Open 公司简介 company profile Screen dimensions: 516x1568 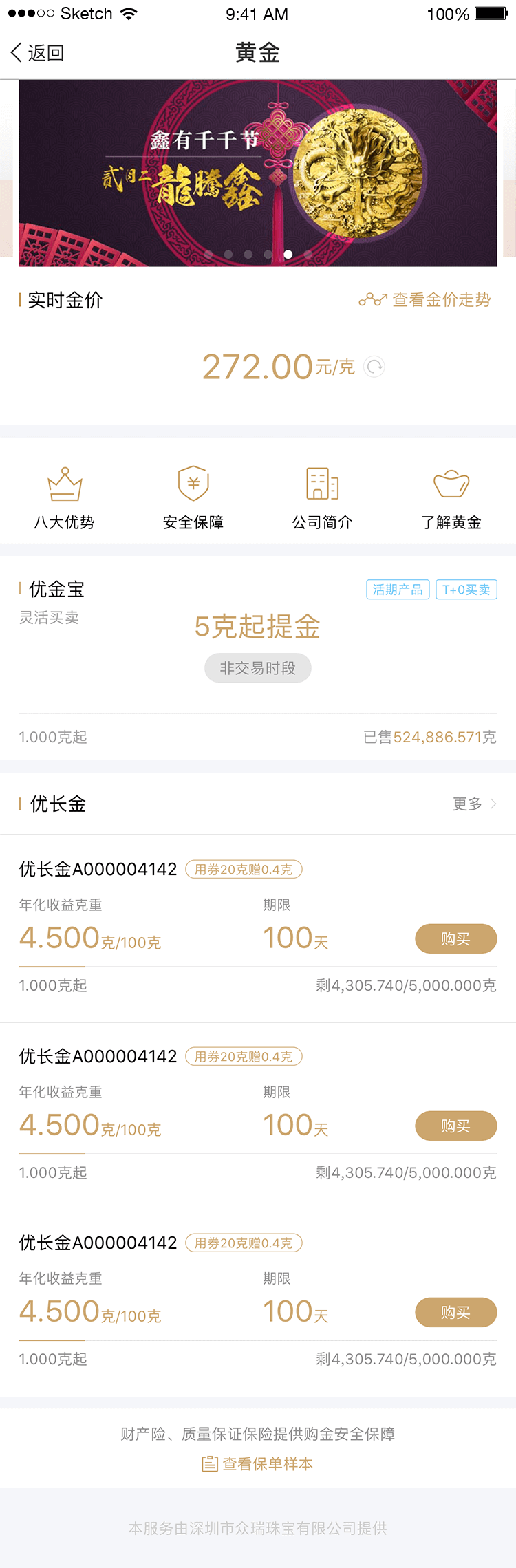tap(322, 498)
